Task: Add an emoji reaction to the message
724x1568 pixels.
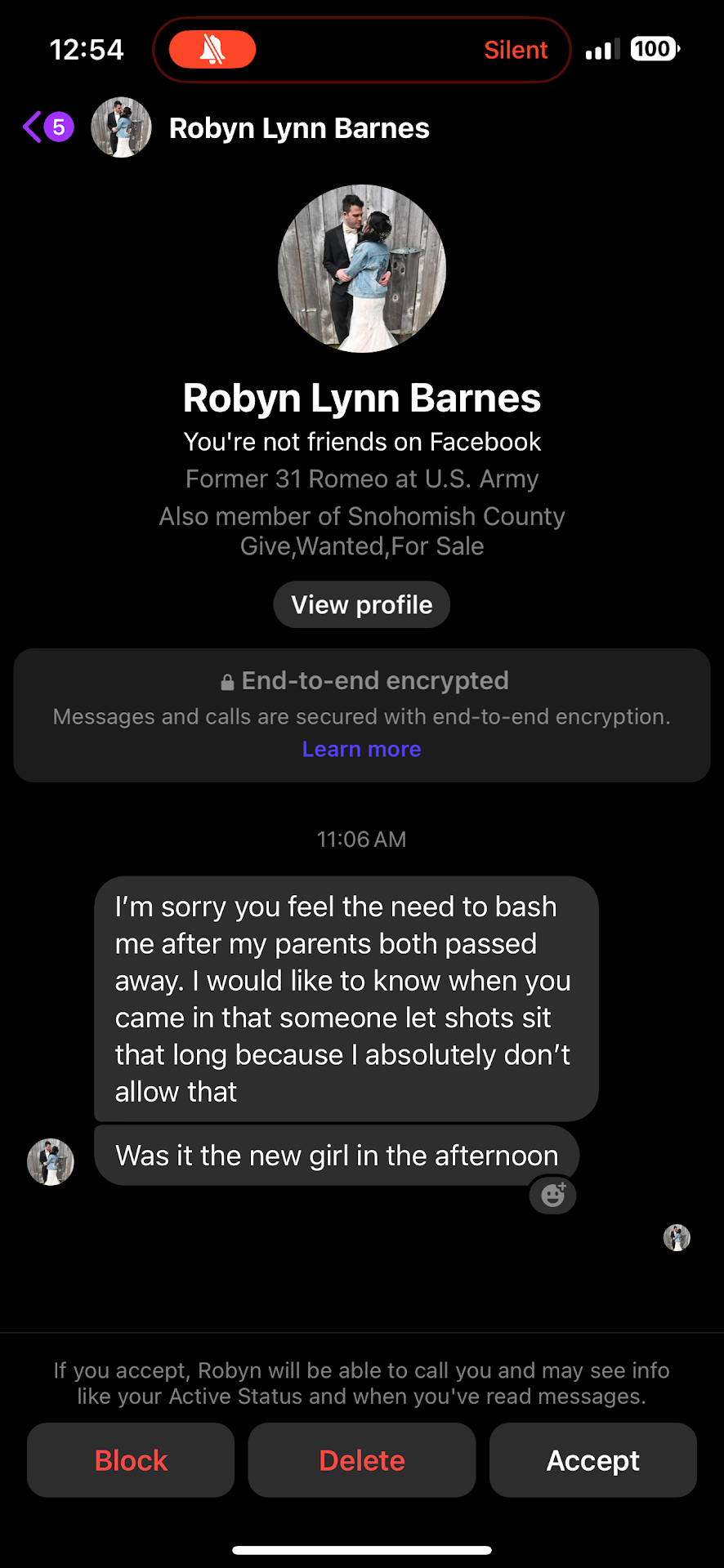Action: 553,1196
